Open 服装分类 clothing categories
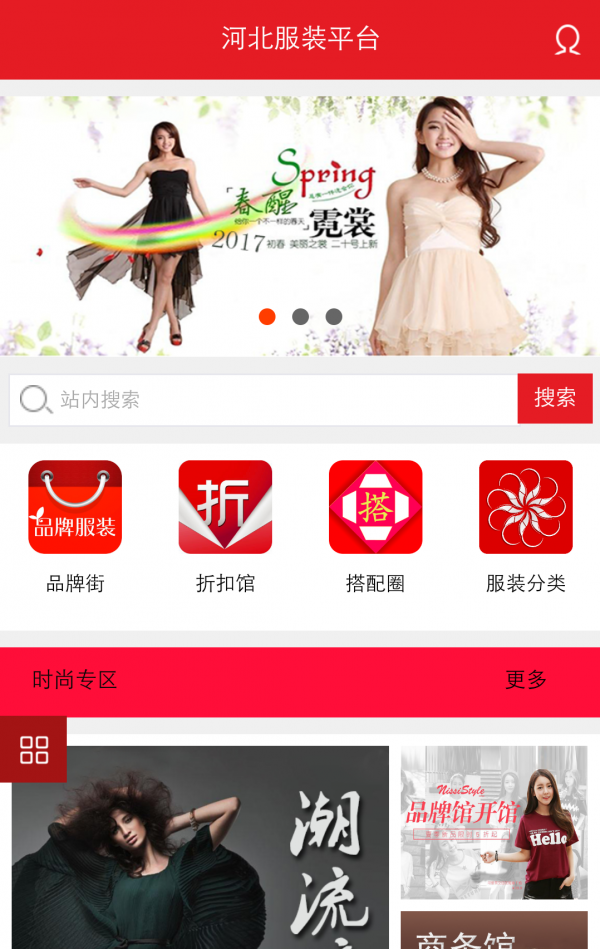Screen dimensions: 600x949 pos(525,526)
